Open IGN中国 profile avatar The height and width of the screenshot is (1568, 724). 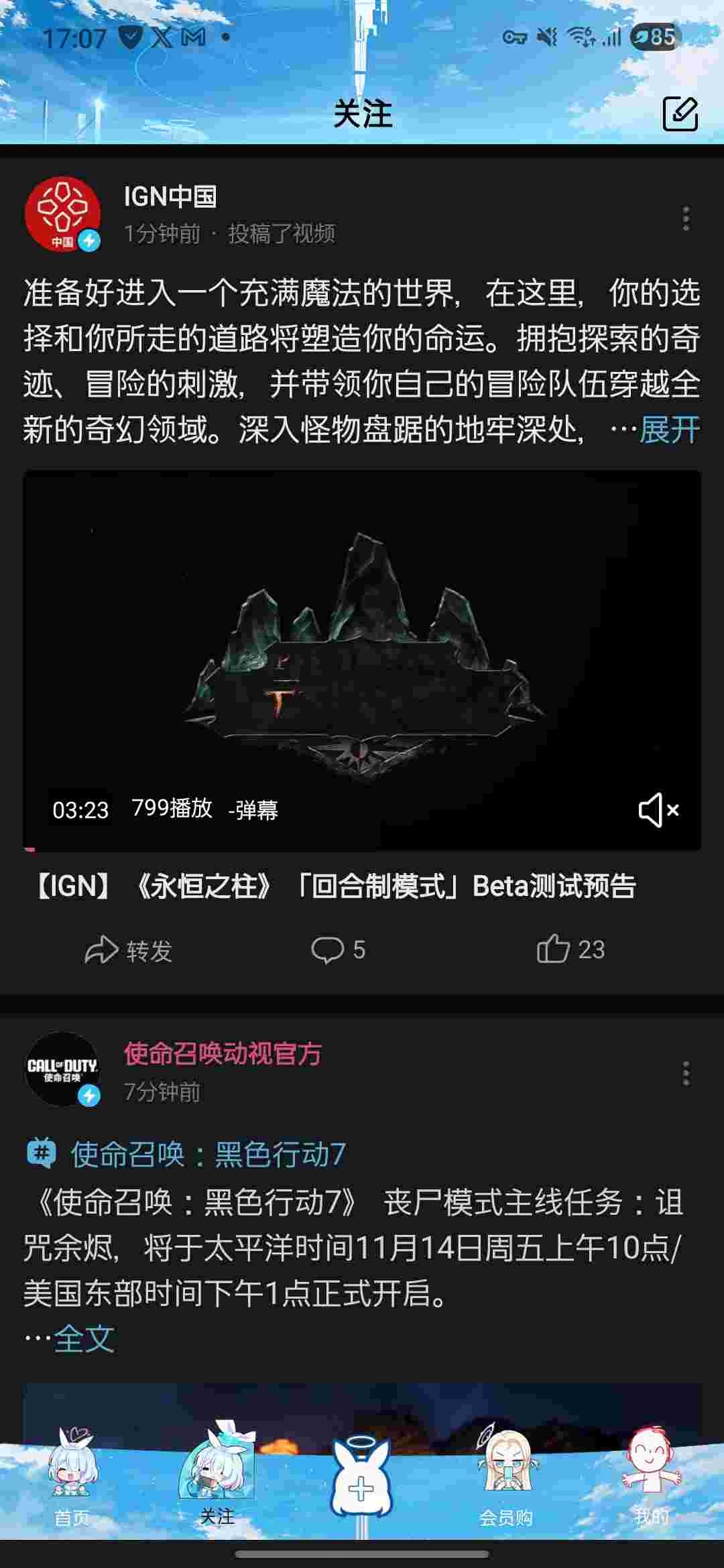(x=62, y=214)
